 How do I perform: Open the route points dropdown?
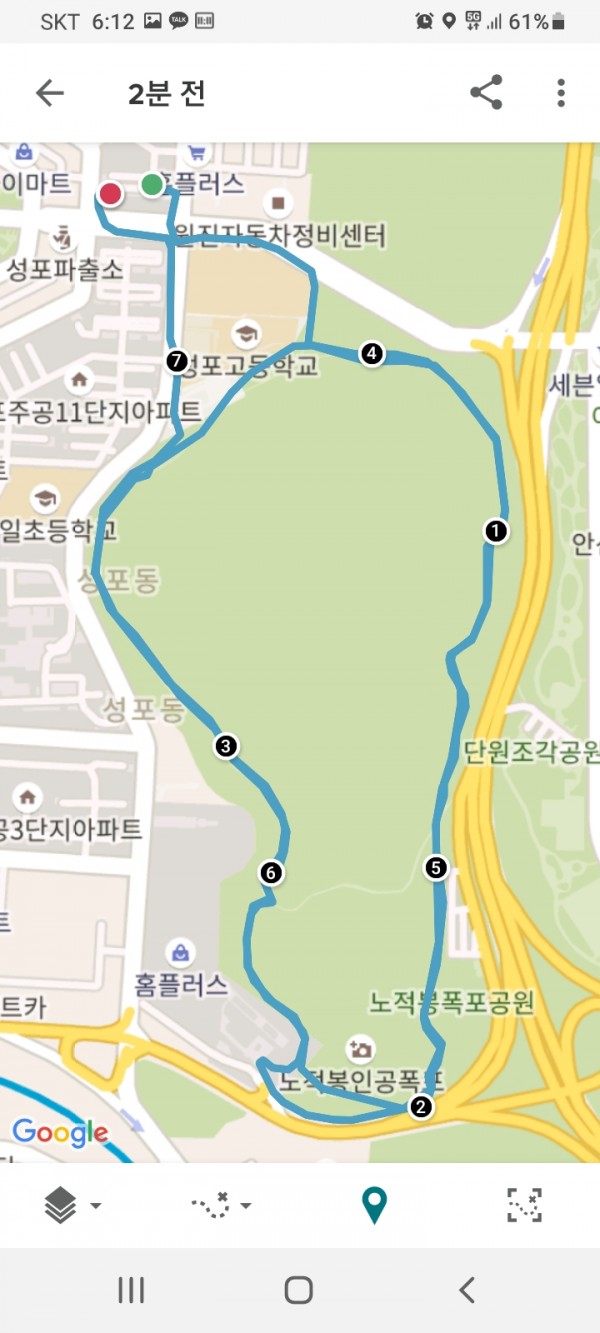[x=221, y=1206]
